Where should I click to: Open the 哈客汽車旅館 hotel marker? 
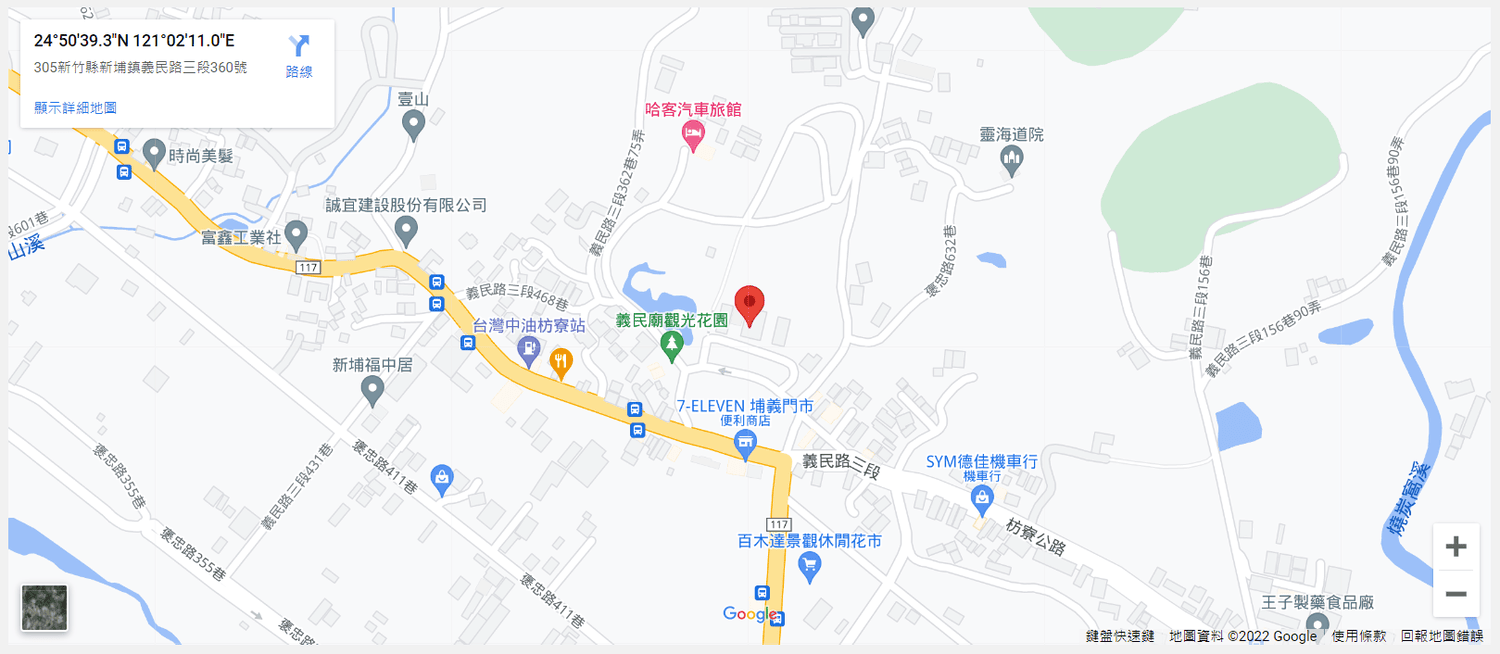[x=692, y=134]
